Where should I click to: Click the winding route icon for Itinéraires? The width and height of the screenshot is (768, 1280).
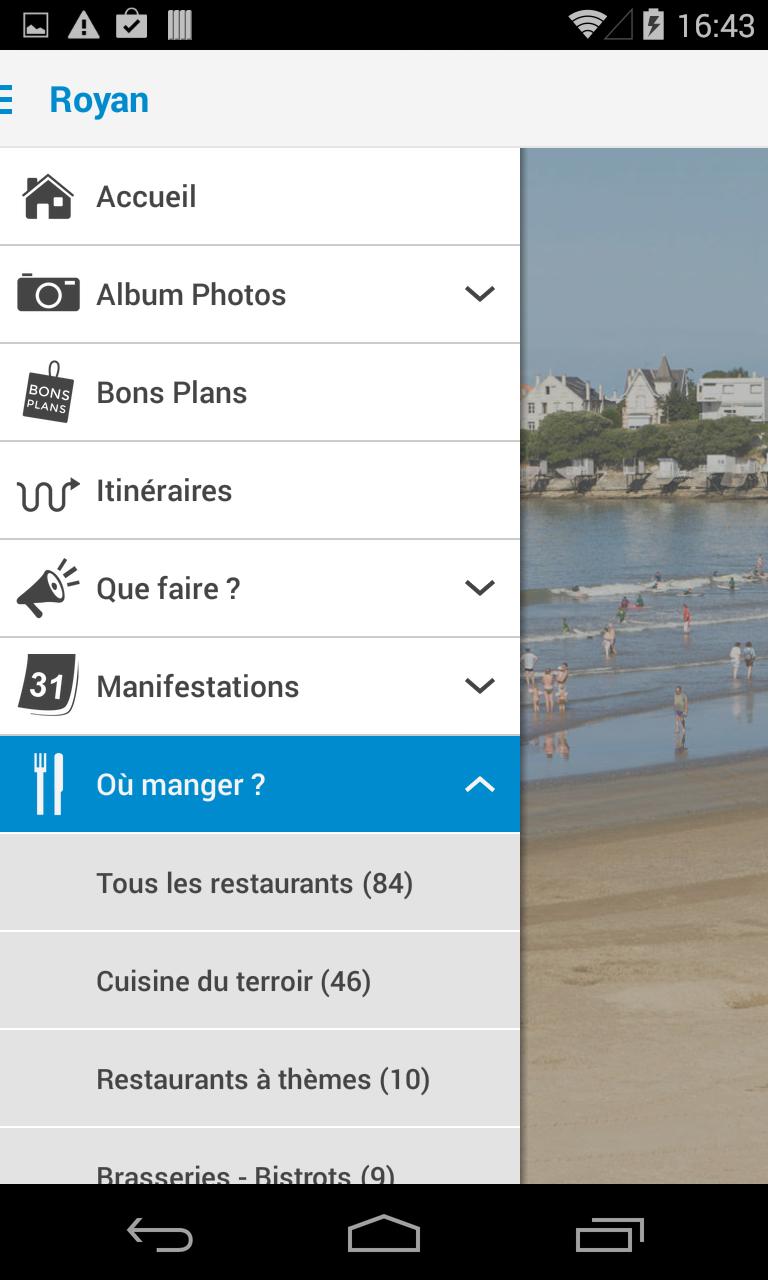pyautogui.click(x=46, y=490)
